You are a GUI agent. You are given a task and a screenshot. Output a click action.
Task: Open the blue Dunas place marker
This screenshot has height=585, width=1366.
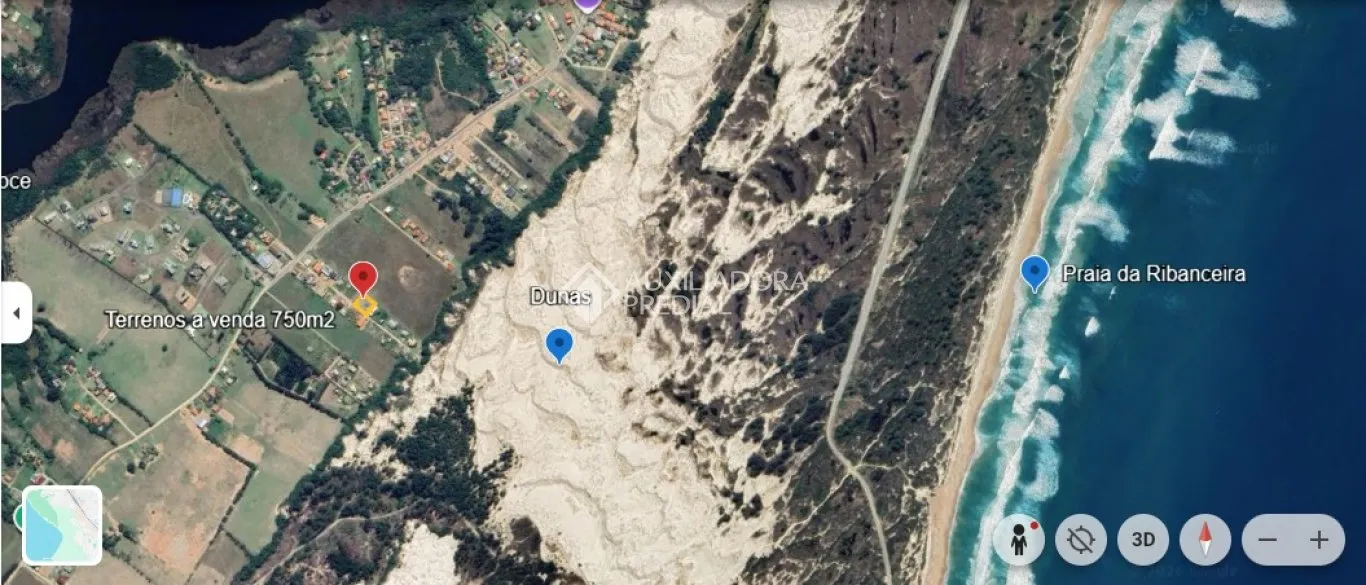(x=559, y=345)
